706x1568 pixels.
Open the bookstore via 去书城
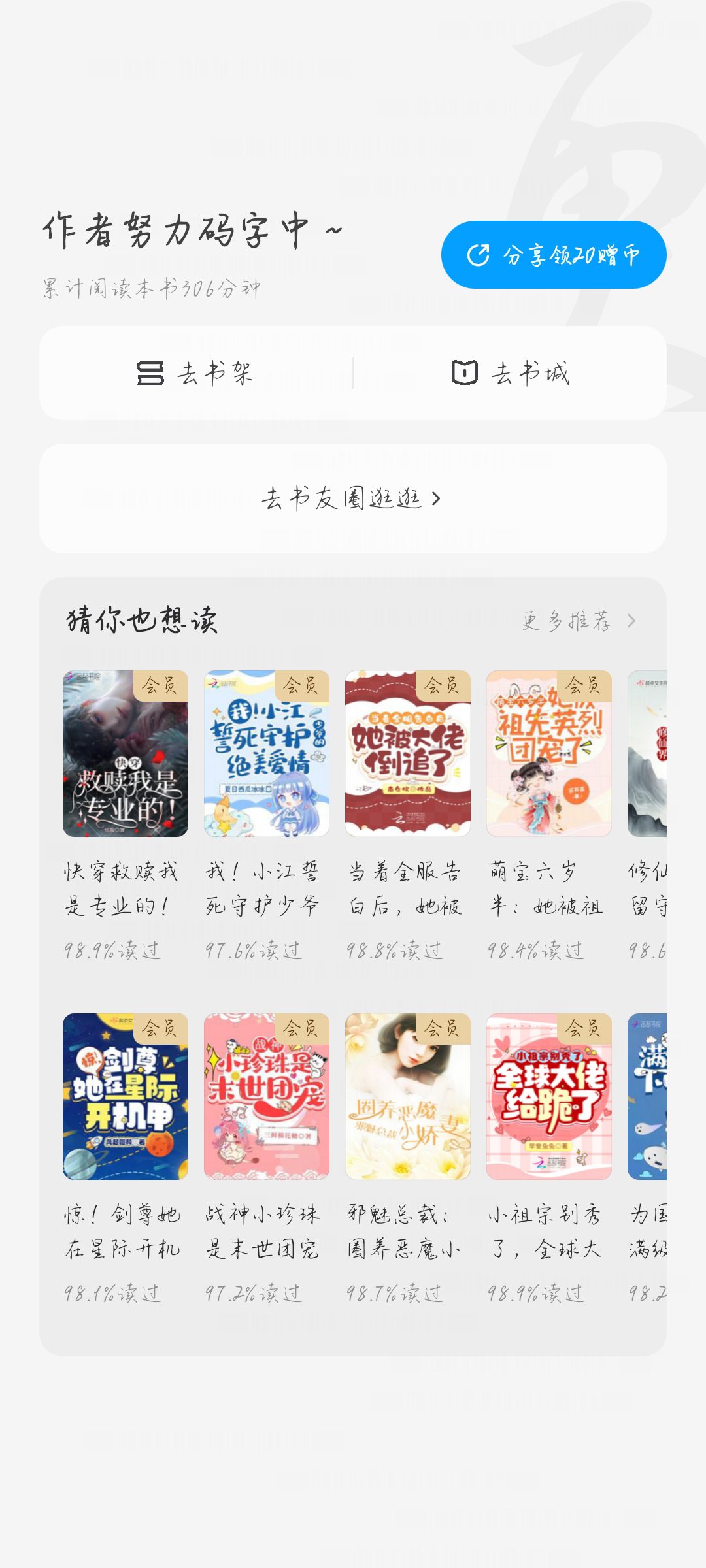[511, 373]
